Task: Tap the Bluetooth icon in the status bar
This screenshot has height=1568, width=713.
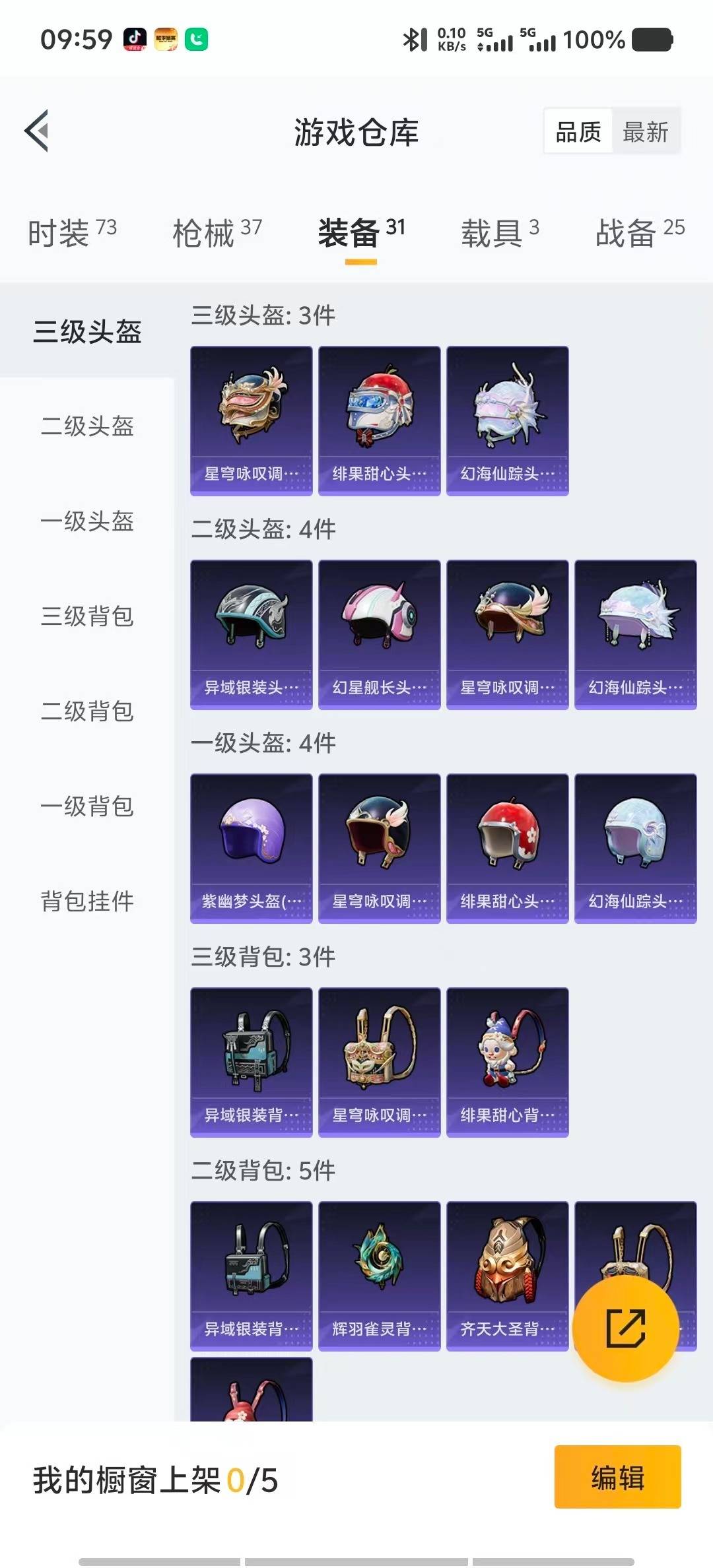Action: click(413, 40)
